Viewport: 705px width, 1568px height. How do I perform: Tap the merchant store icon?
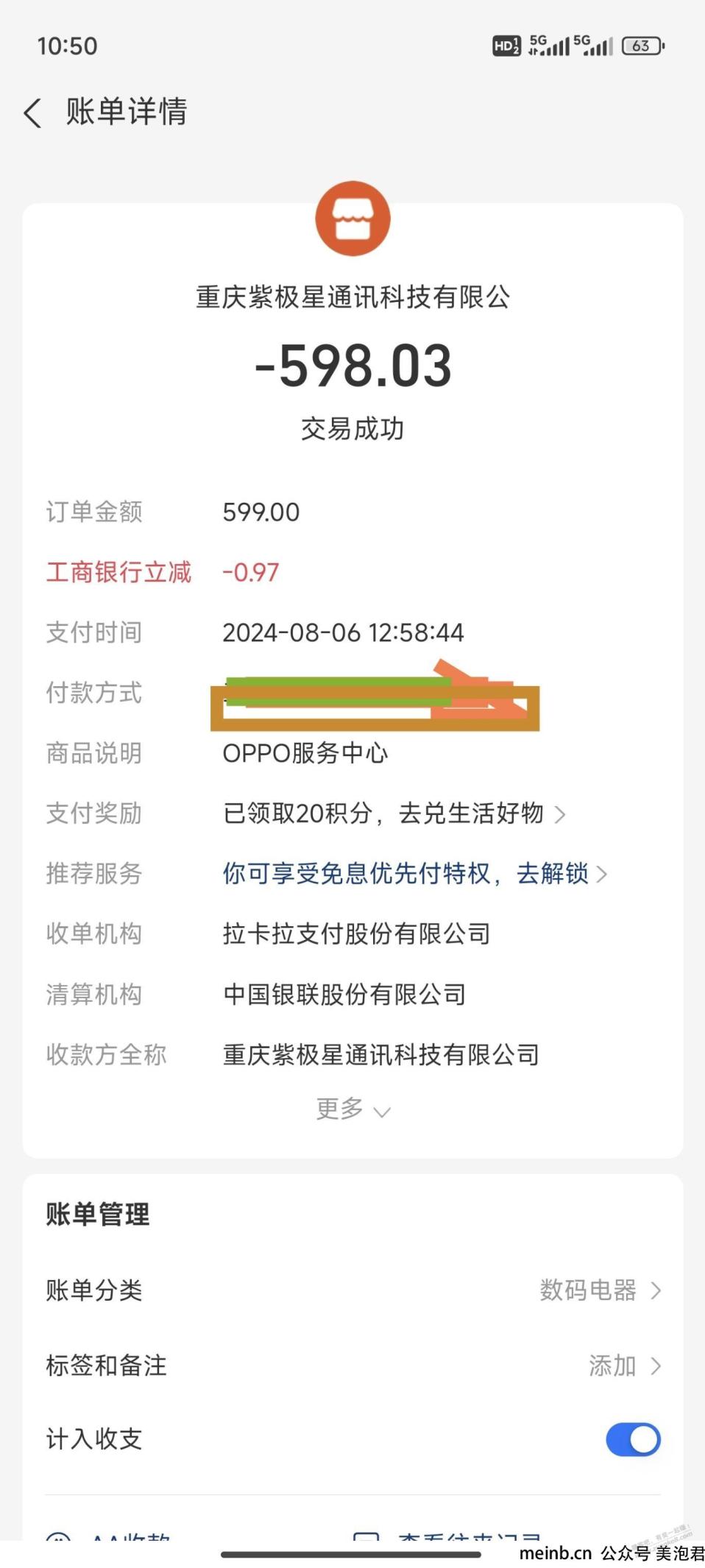click(x=352, y=219)
